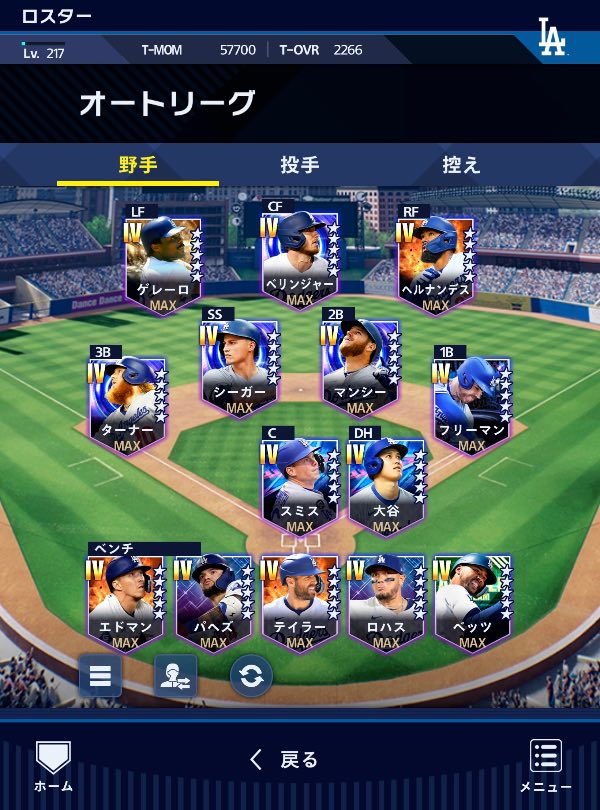
Task: Tap the circular refresh icon
Action: [251, 676]
